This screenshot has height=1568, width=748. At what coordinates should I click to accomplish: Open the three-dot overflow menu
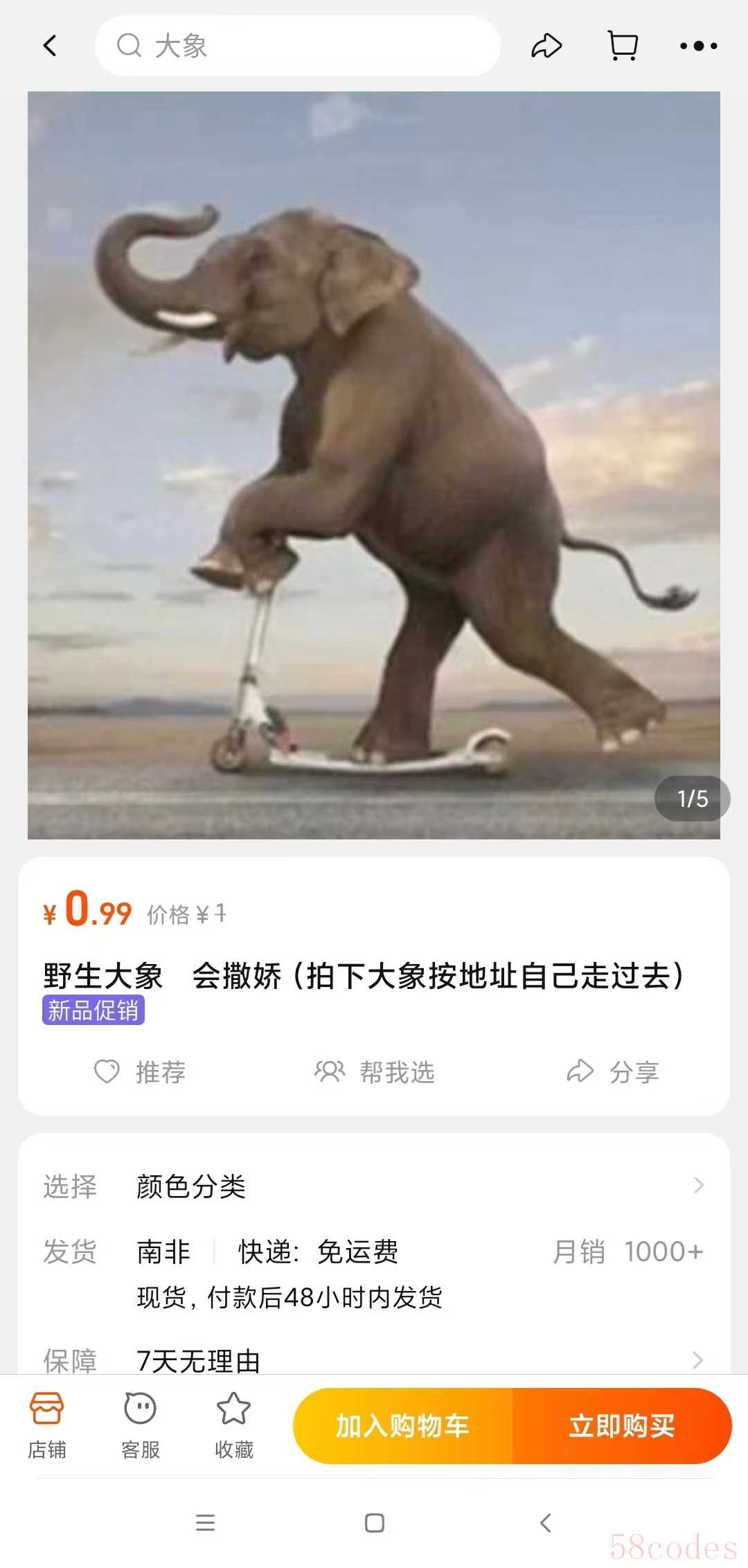tap(698, 46)
